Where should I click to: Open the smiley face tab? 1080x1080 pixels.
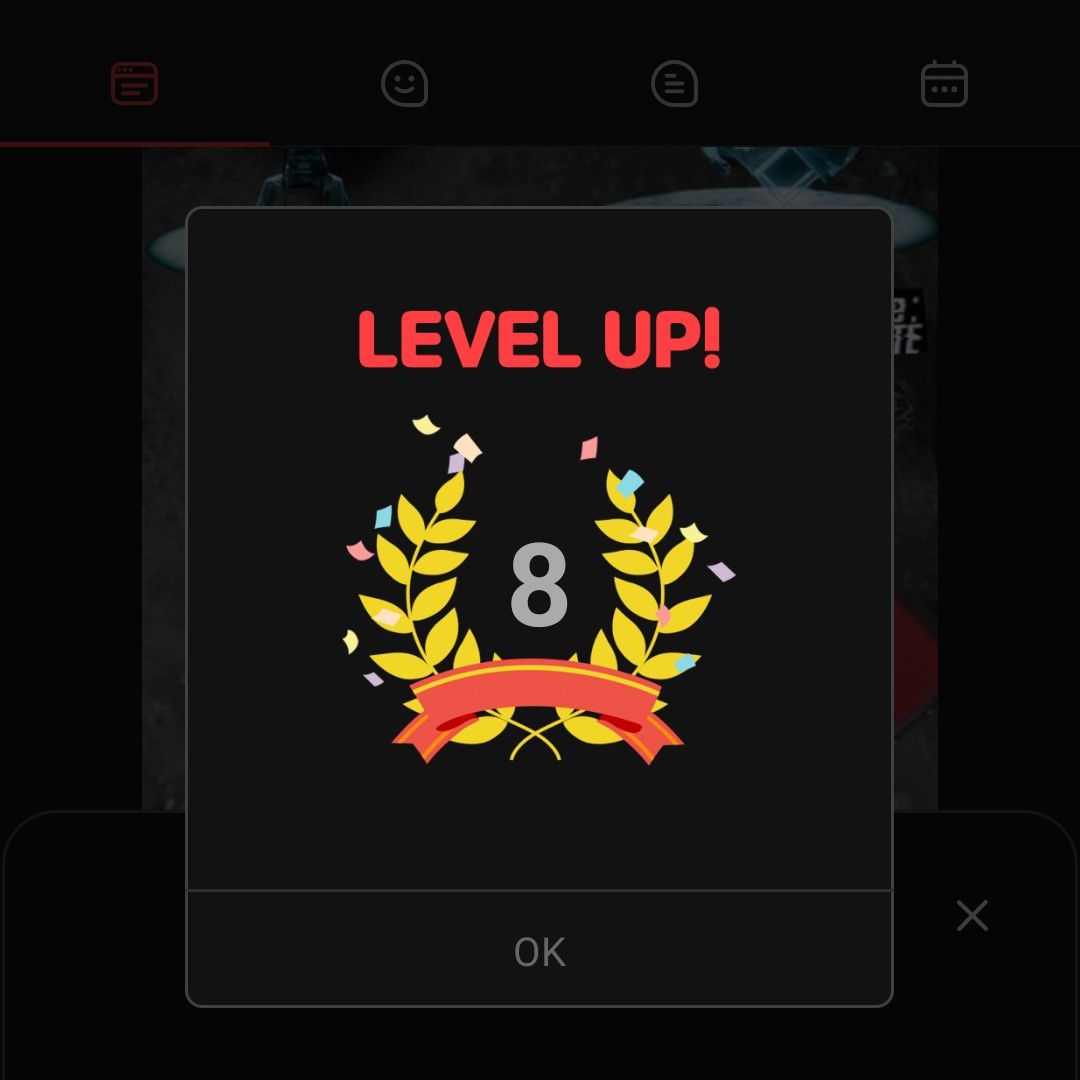[x=404, y=83]
